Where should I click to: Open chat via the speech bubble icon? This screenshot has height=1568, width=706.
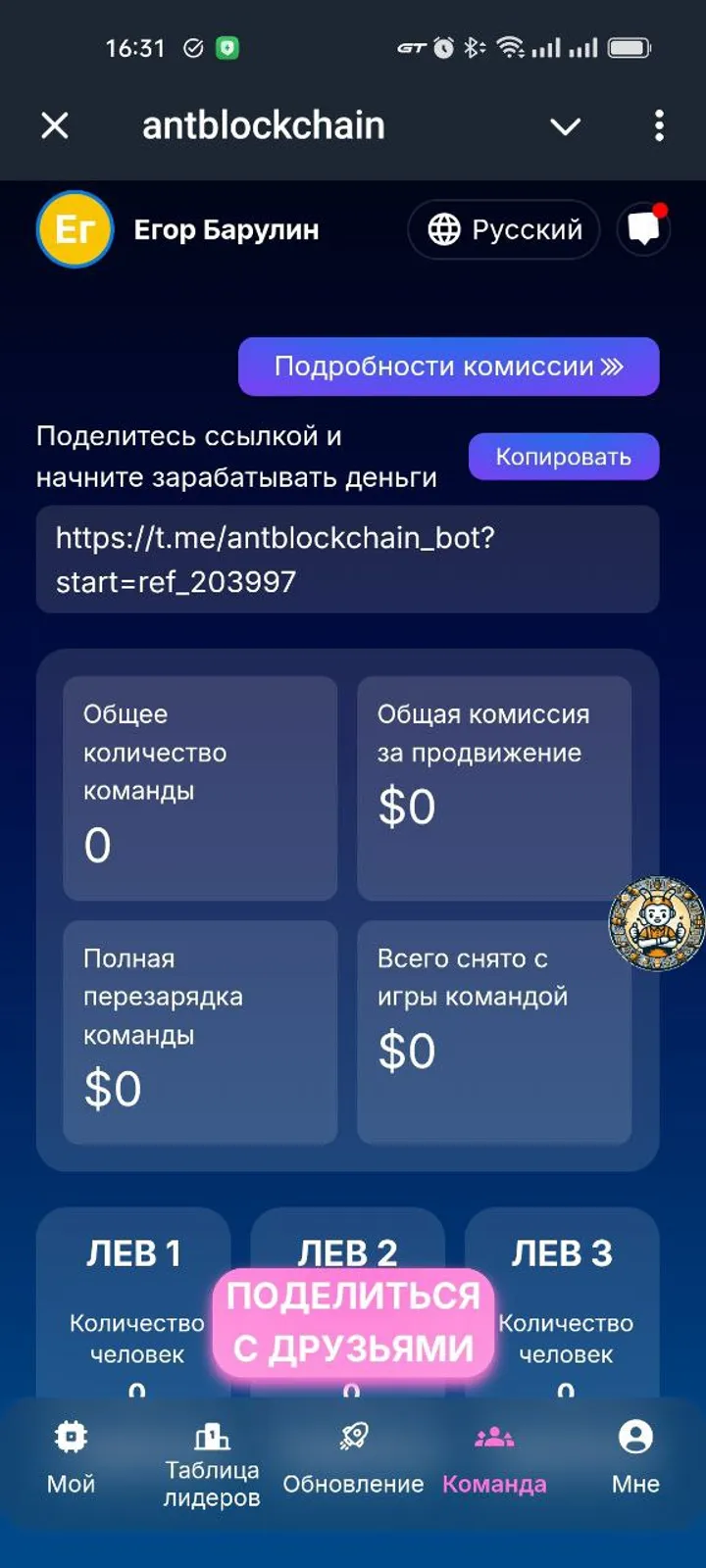click(x=644, y=229)
